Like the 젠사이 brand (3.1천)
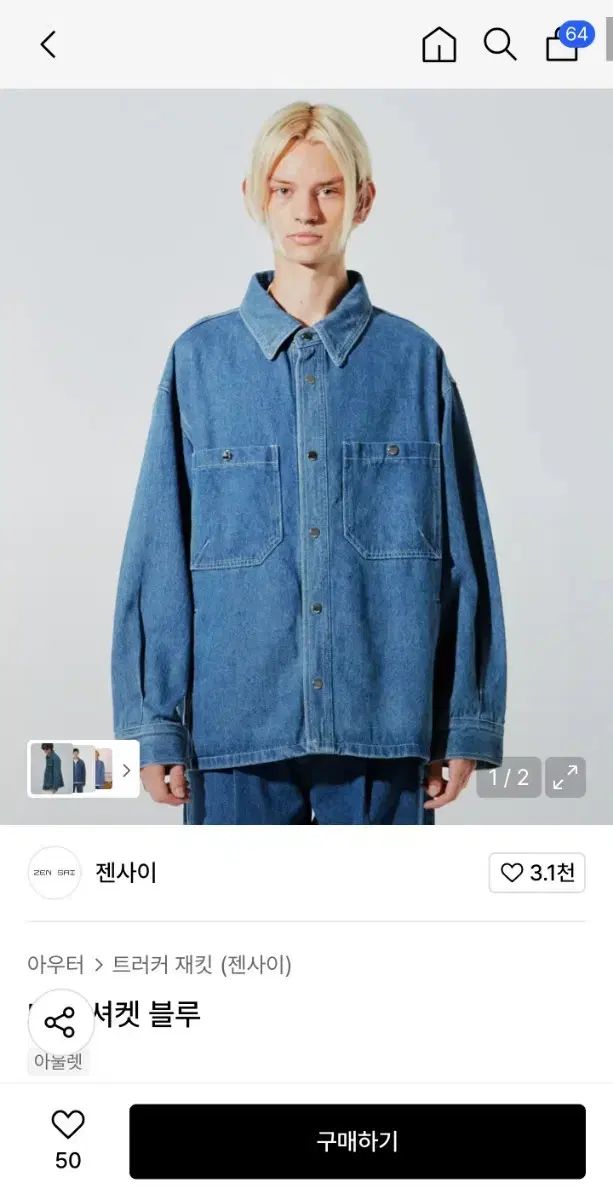Image resolution: width=613 pixels, height=1200 pixels. click(537, 872)
